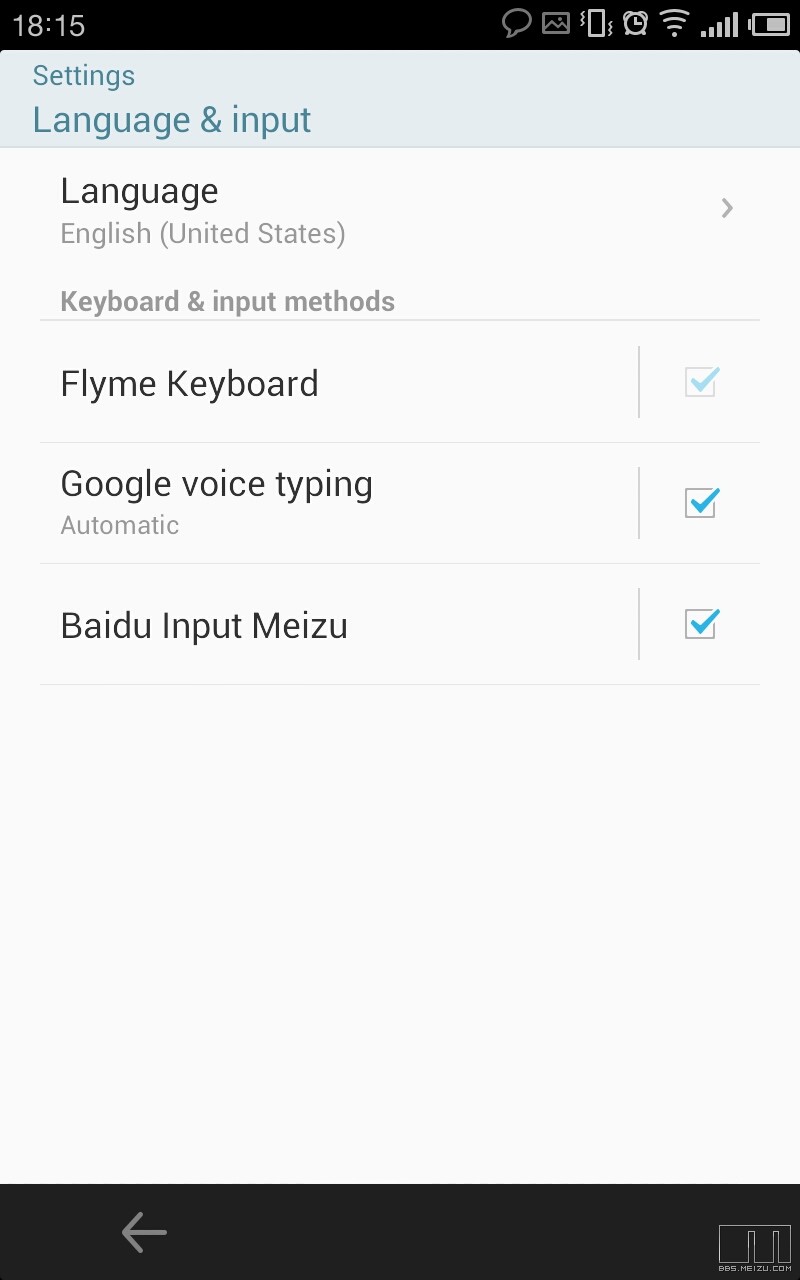Uncheck the Google voice typing checkbox
Viewport: 800px width, 1280px height.
pyautogui.click(x=700, y=502)
